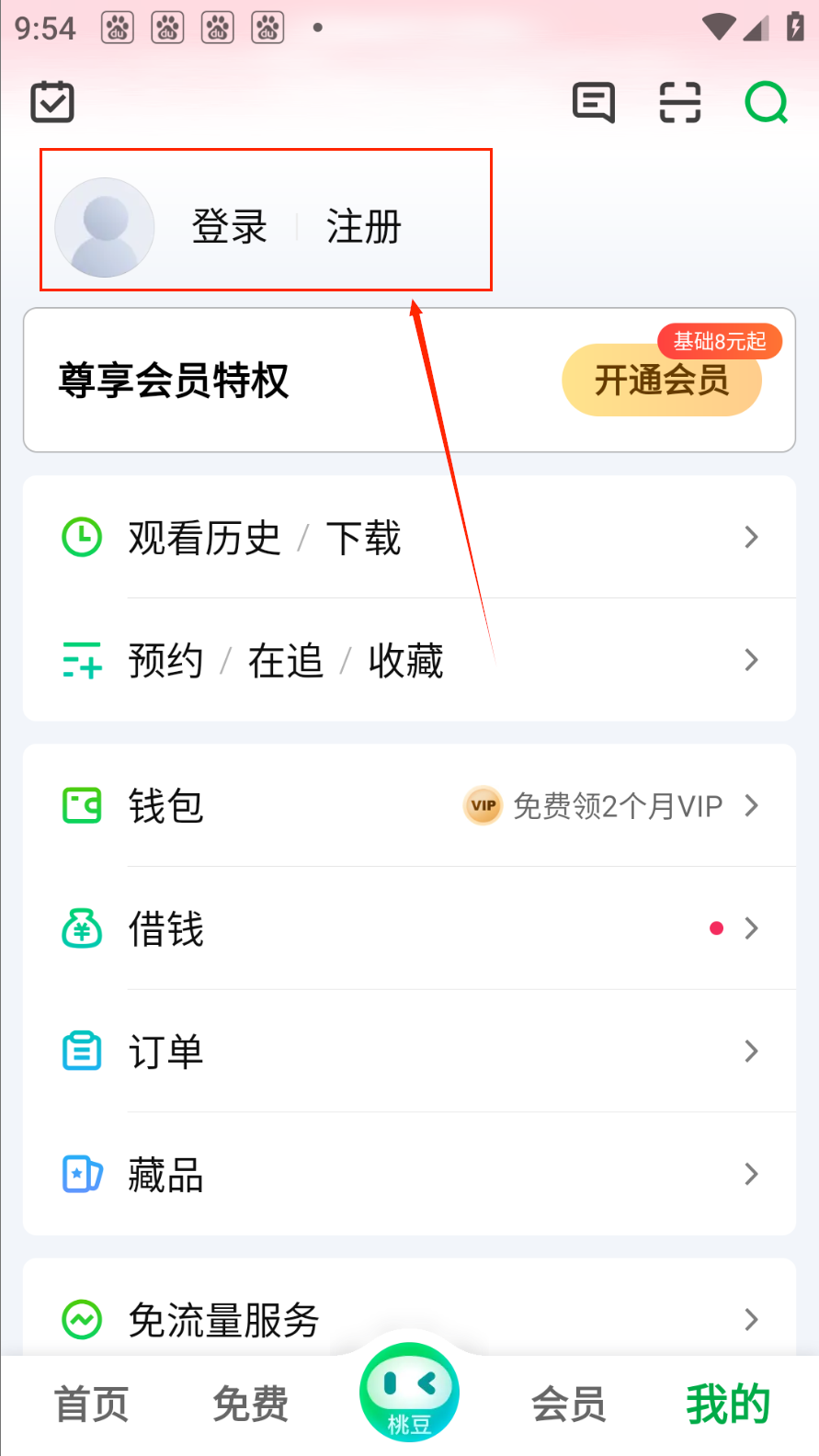Open the QR code scanner
The width and height of the screenshot is (819, 1456).
point(680,102)
